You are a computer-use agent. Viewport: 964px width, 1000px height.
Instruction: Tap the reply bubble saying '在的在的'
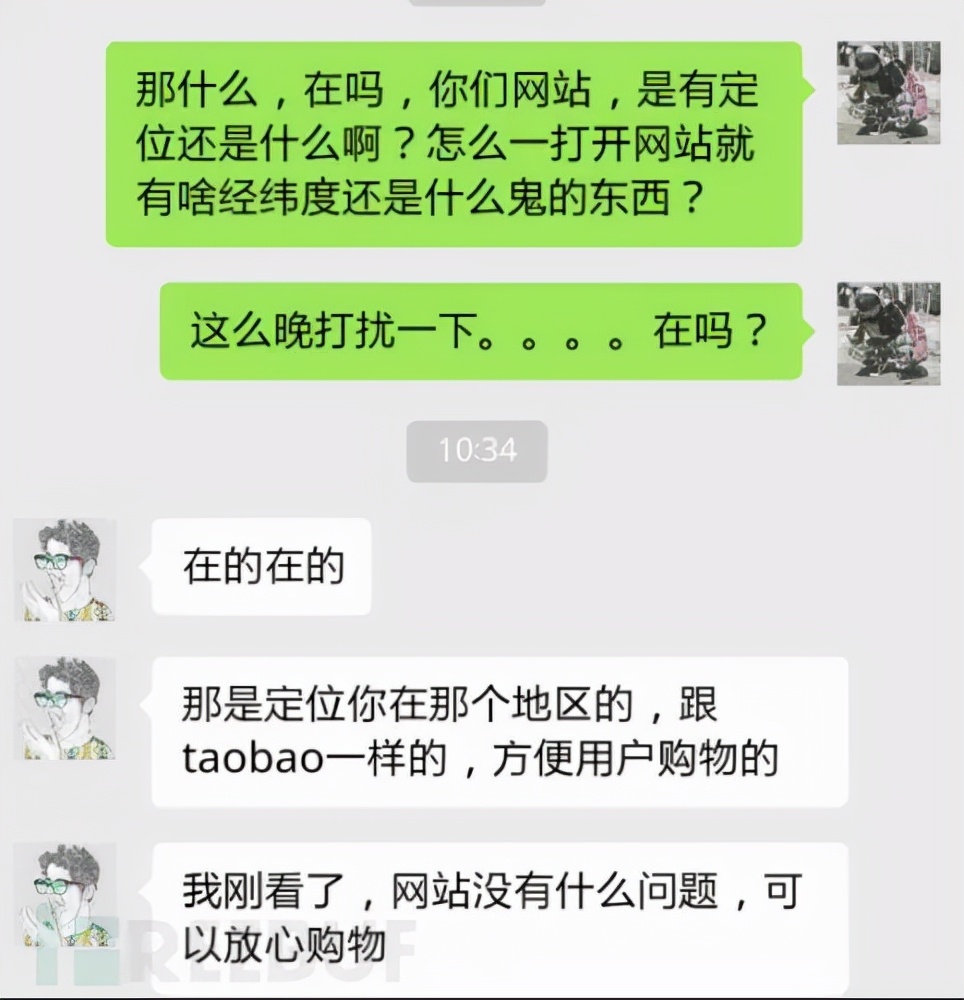click(262, 567)
